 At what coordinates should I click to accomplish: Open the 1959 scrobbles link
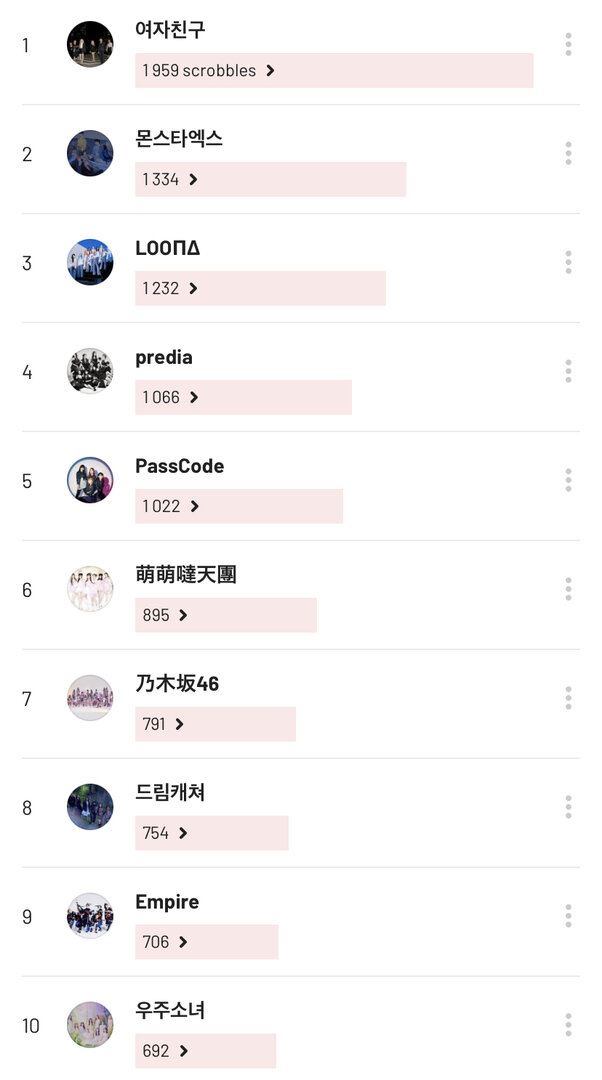tap(209, 70)
